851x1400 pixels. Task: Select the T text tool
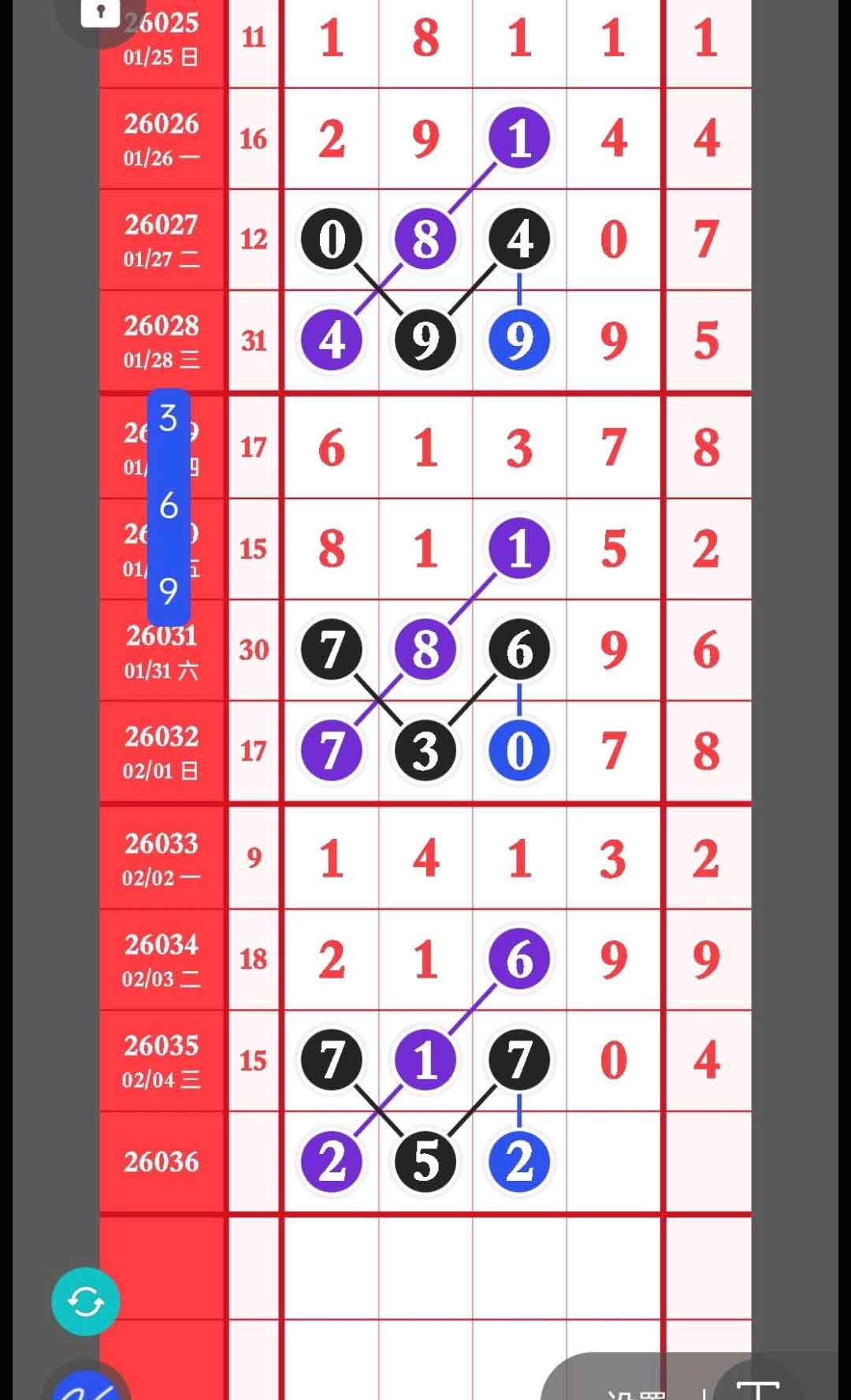757,1389
